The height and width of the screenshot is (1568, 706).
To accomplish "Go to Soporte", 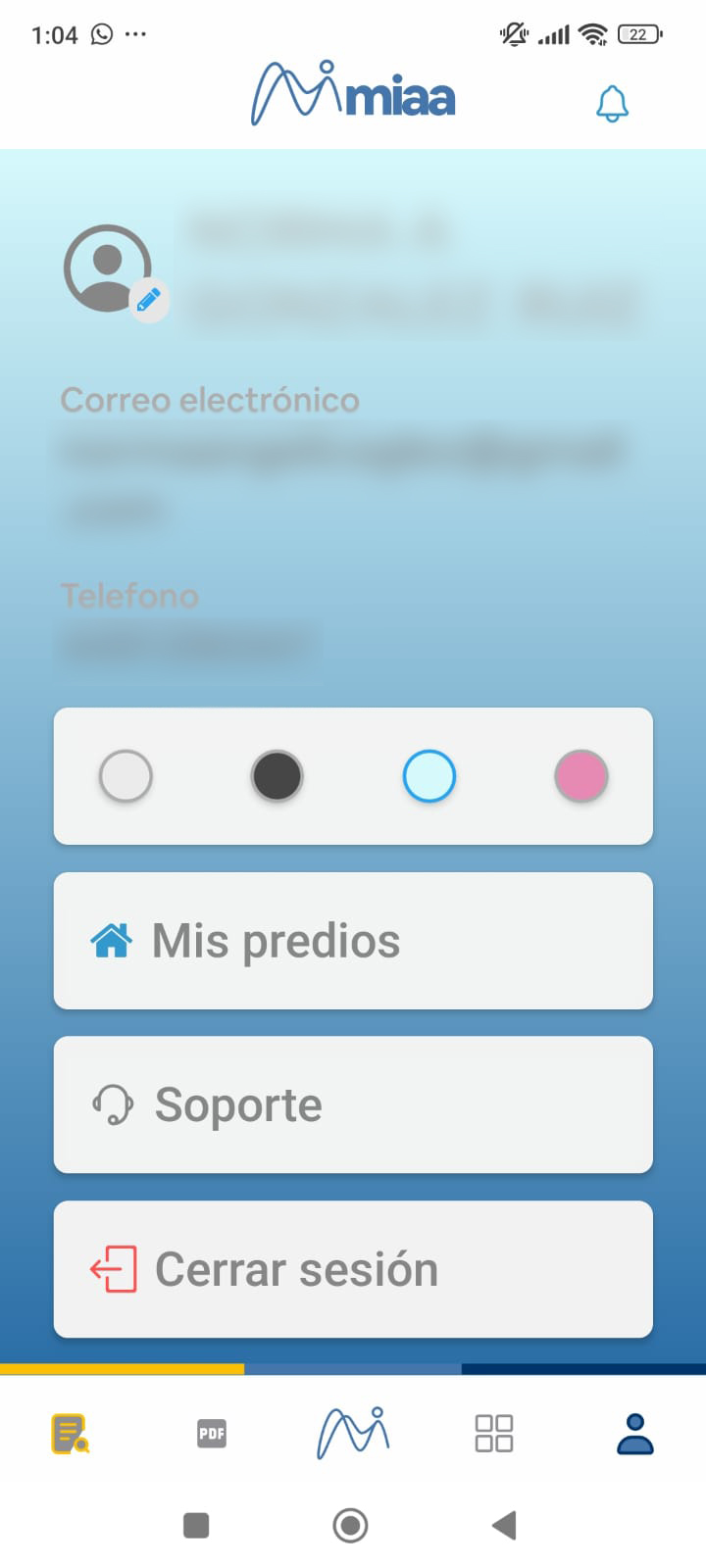I will 353,1104.
